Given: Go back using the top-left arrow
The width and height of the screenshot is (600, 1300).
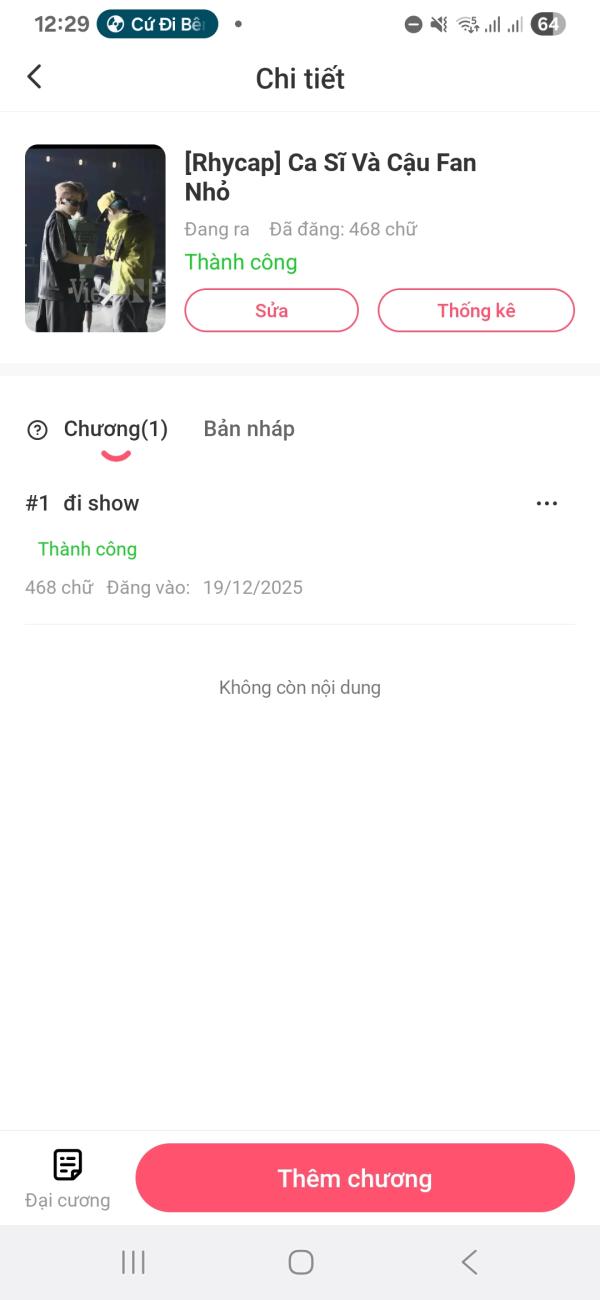Looking at the screenshot, I should 35,77.
